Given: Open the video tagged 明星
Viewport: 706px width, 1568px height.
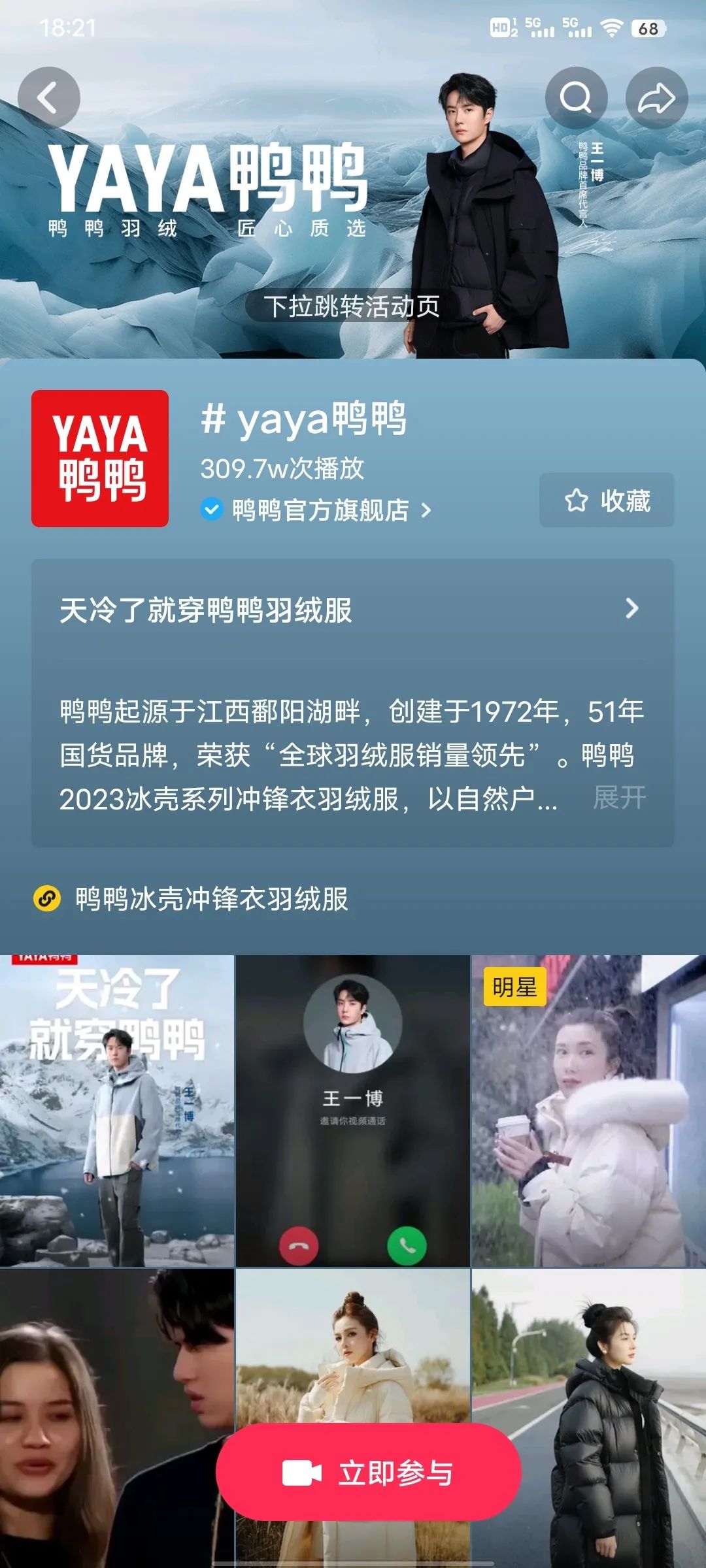Looking at the screenshot, I should point(588,1111).
